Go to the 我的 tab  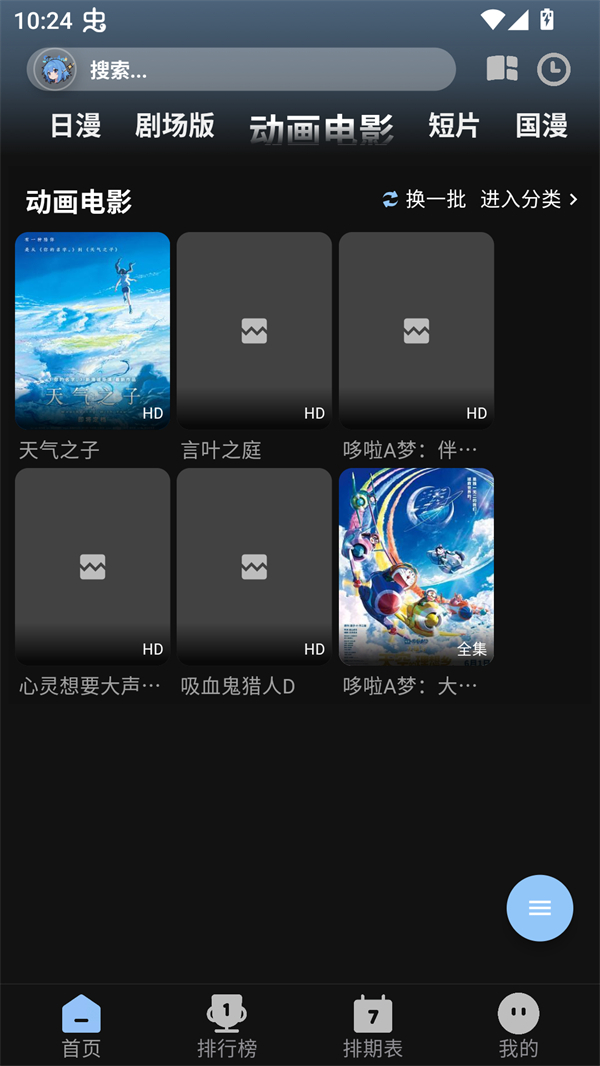[518, 1026]
